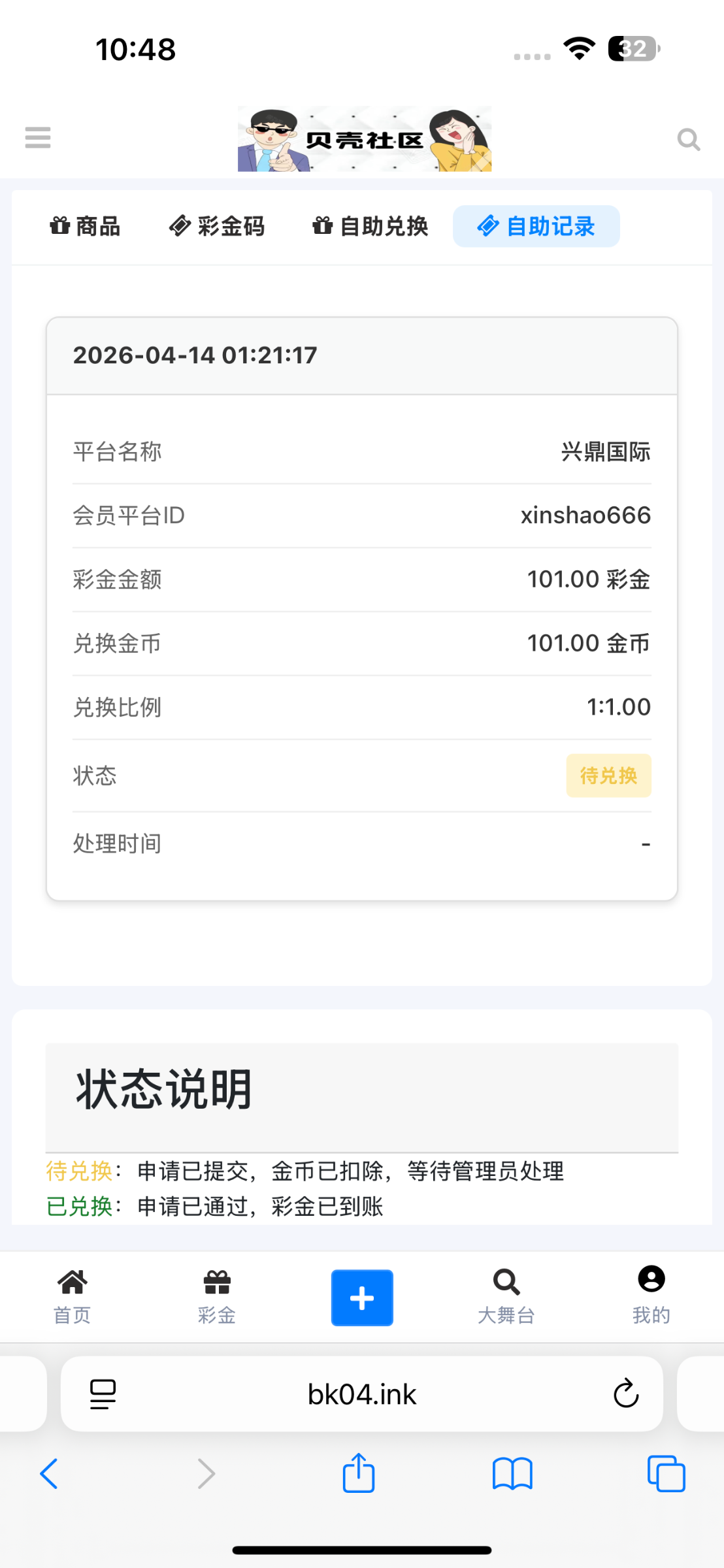Screen dimensions: 724x1568
Task: Switch to the 彩金码 tab
Action: tap(217, 227)
